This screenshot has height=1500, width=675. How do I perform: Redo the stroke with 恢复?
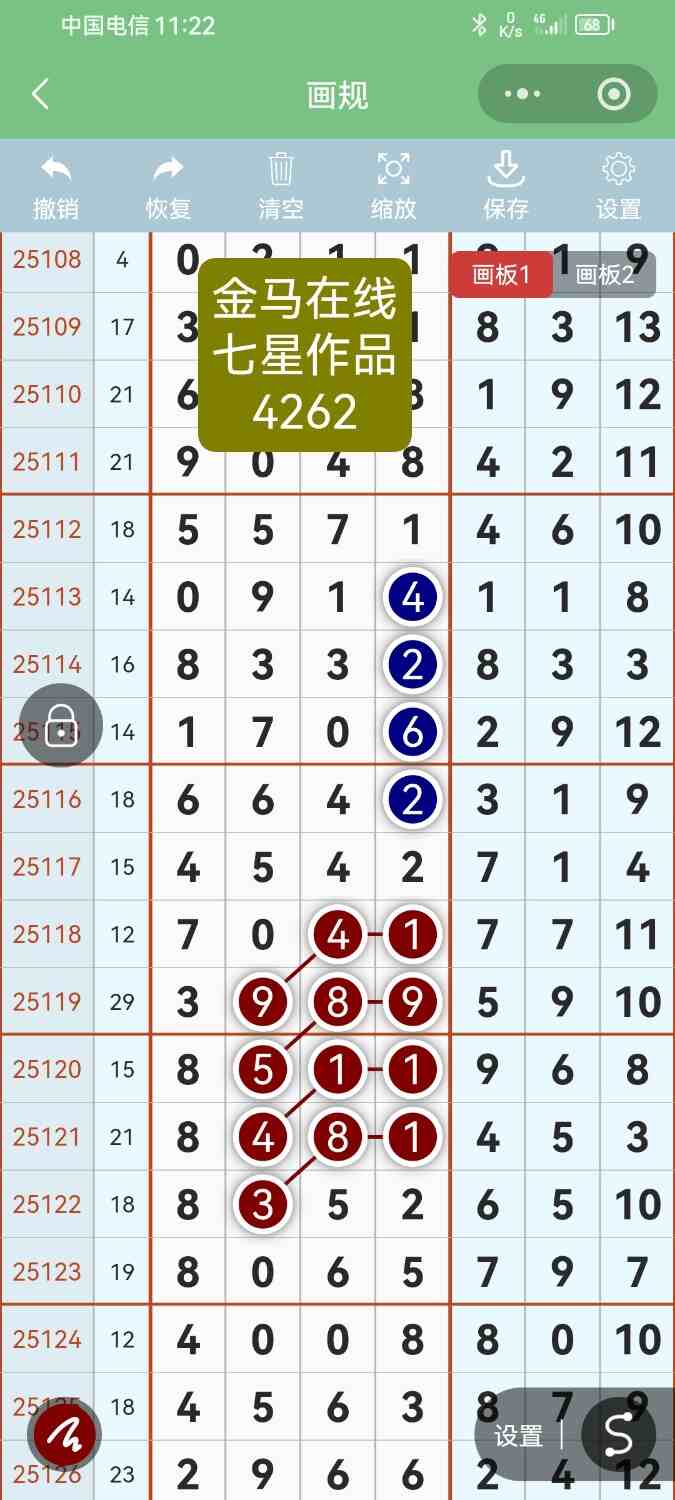coord(168,186)
